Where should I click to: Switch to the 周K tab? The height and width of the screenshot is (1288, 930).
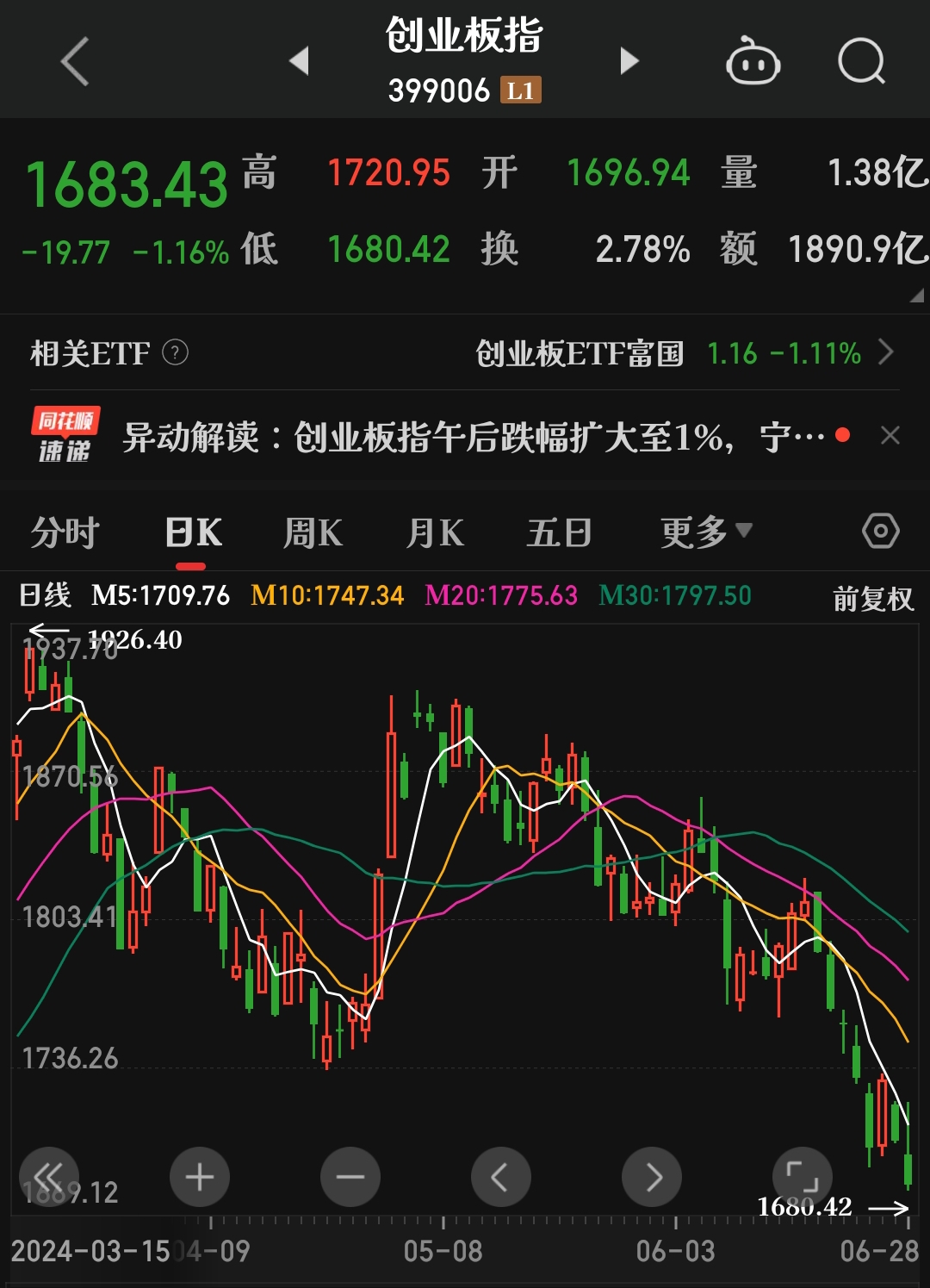tap(313, 531)
